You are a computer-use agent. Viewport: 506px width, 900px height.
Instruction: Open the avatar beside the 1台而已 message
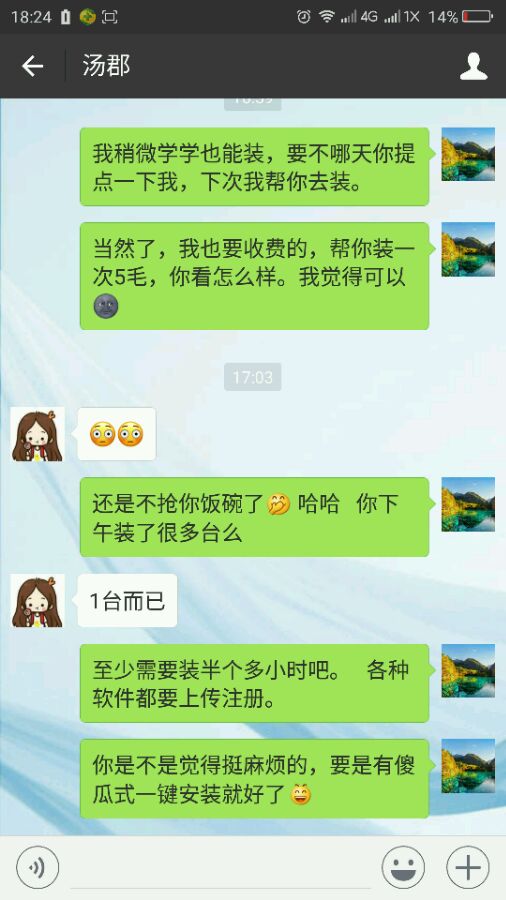[38, 601]
